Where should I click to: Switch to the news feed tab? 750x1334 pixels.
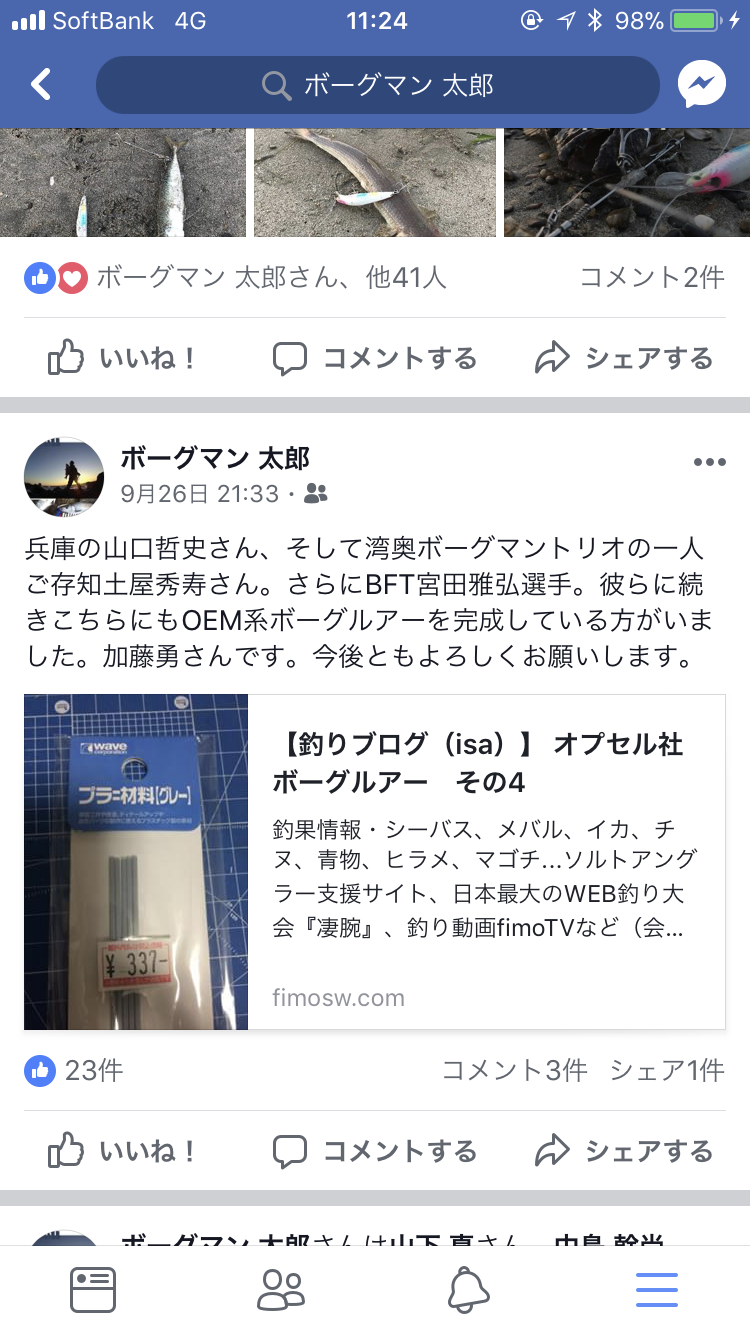pyautogui.click(x=93, y=1290)
